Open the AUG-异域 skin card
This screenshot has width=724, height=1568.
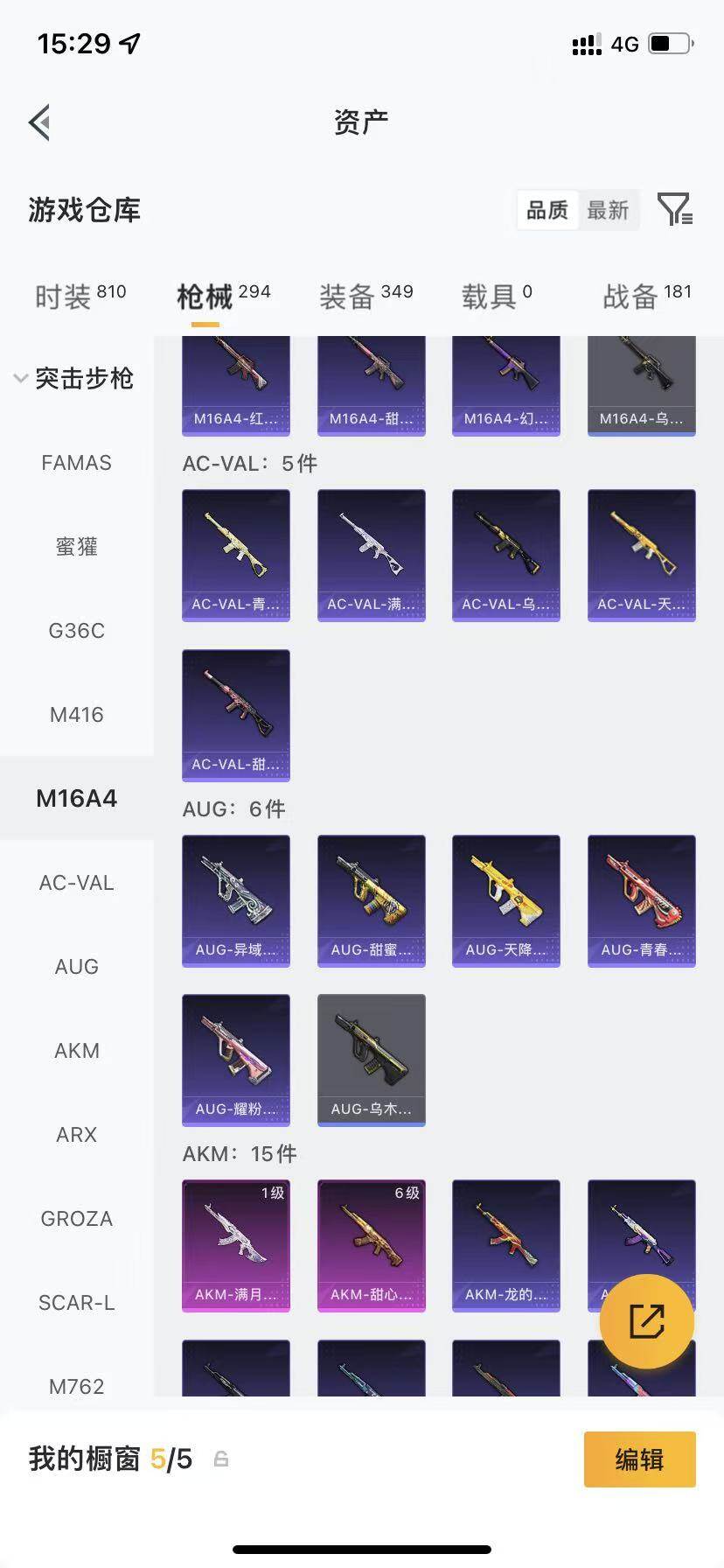coord(236,901)
